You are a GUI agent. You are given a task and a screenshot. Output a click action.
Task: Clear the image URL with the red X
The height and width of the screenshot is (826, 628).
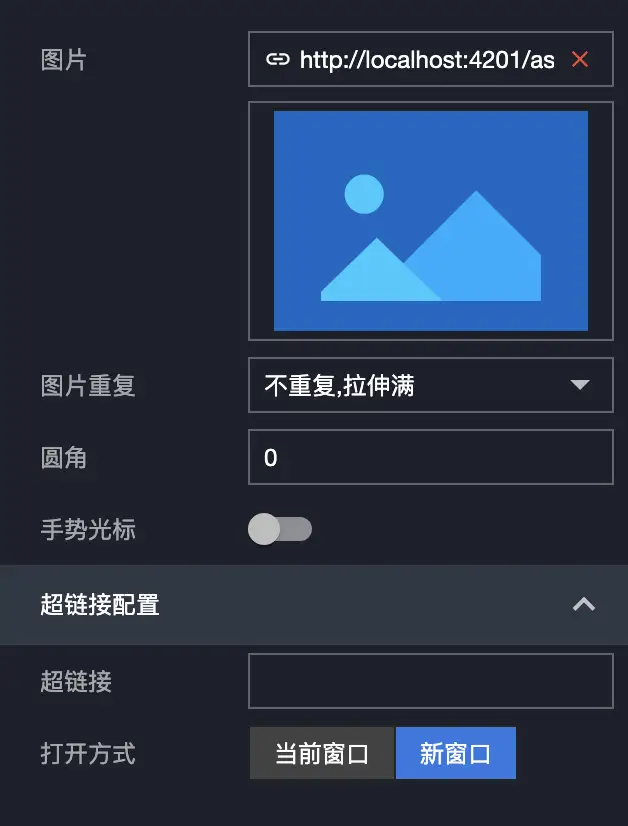(x=579, y=60)
